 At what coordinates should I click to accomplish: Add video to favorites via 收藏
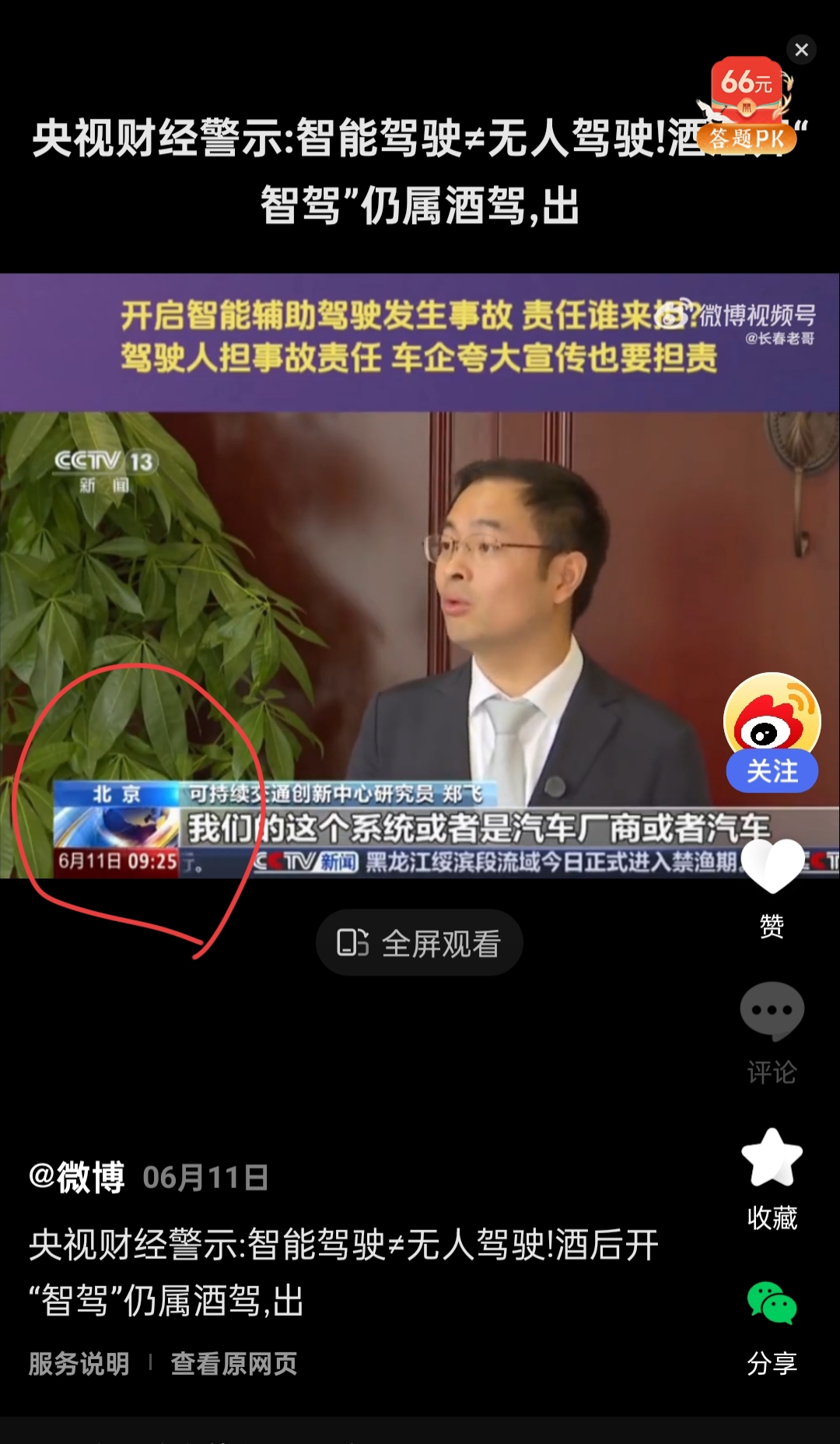click(772, 1159)
